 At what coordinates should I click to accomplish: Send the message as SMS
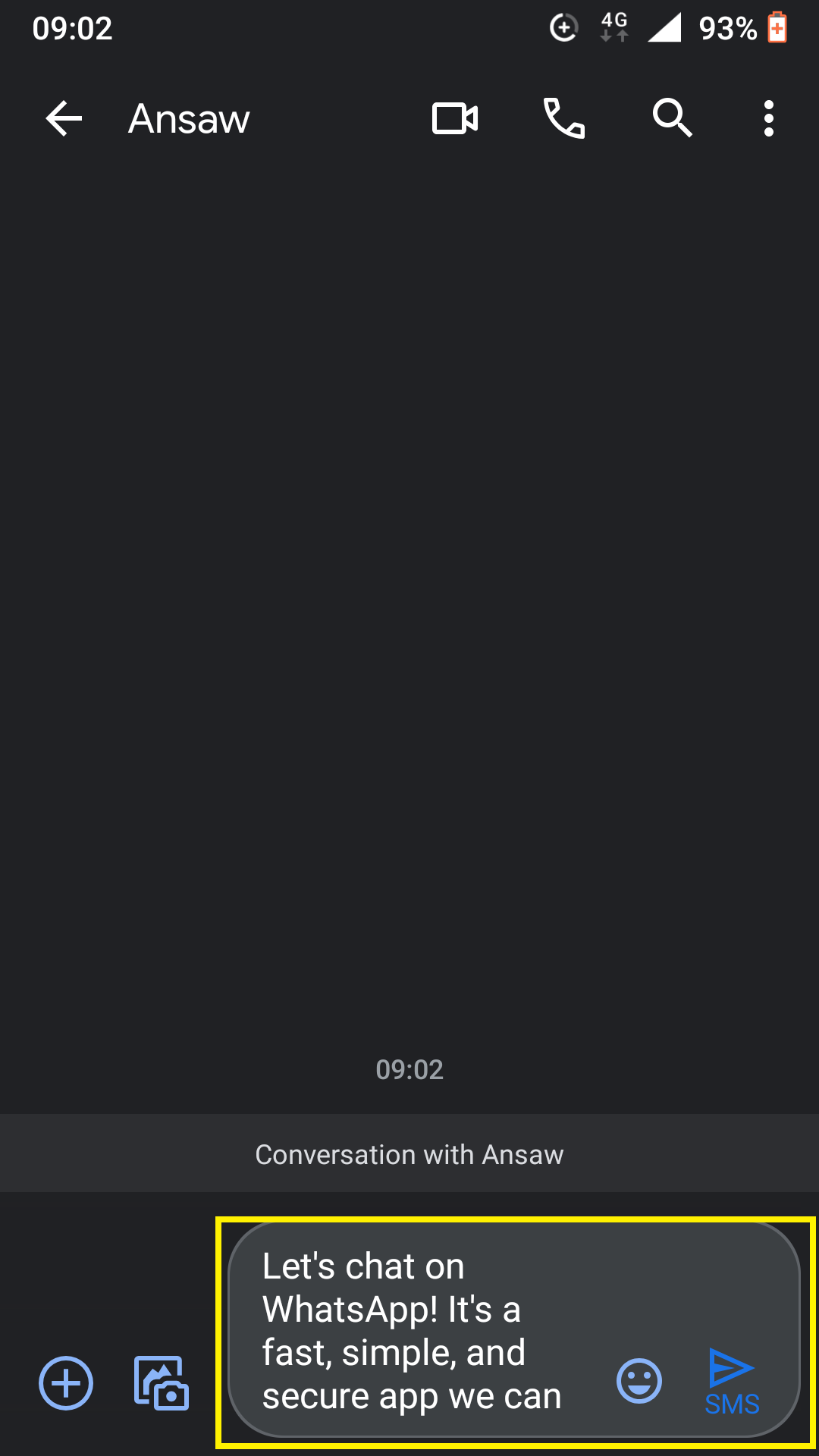732,1382
